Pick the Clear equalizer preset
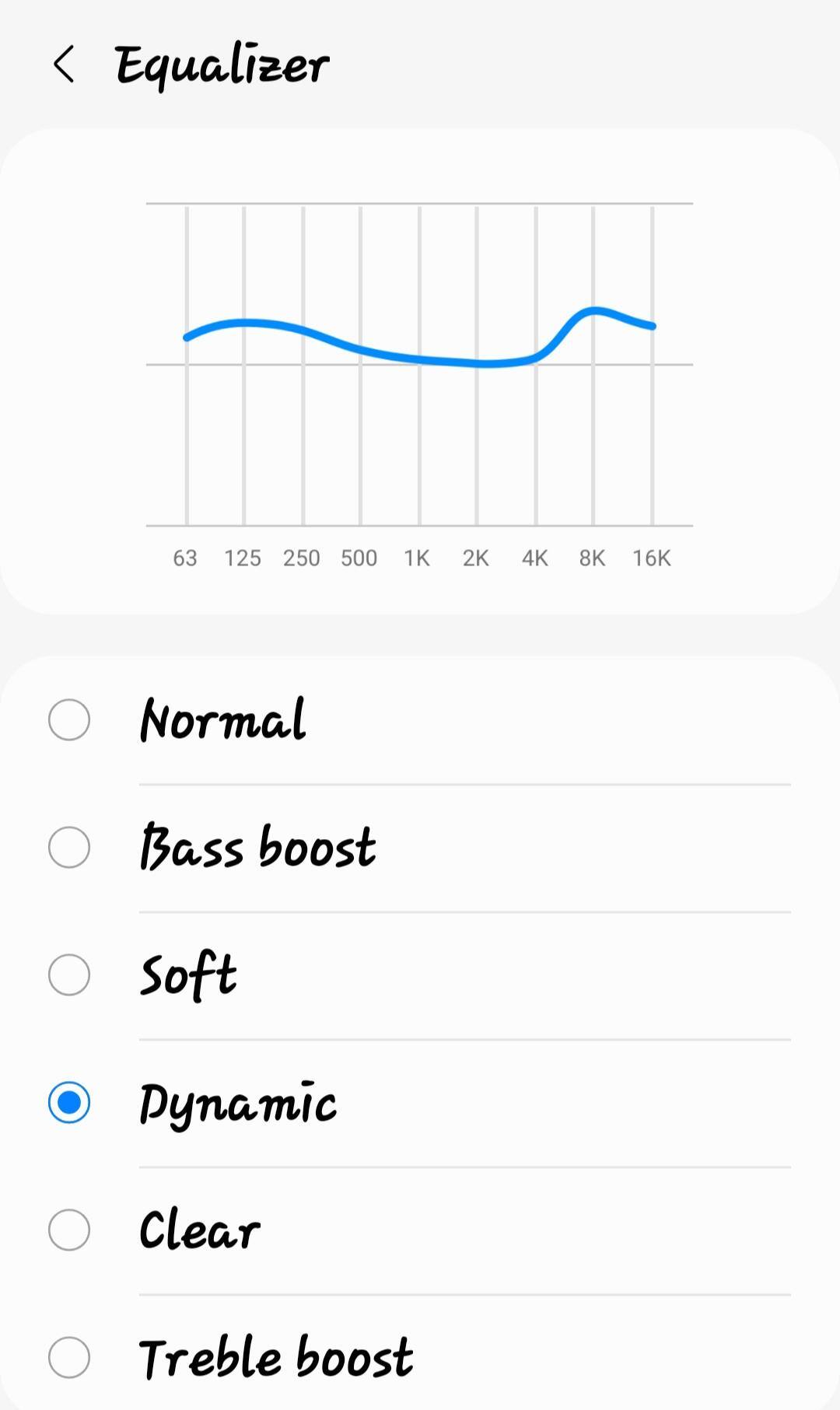 click(69, 1230)
